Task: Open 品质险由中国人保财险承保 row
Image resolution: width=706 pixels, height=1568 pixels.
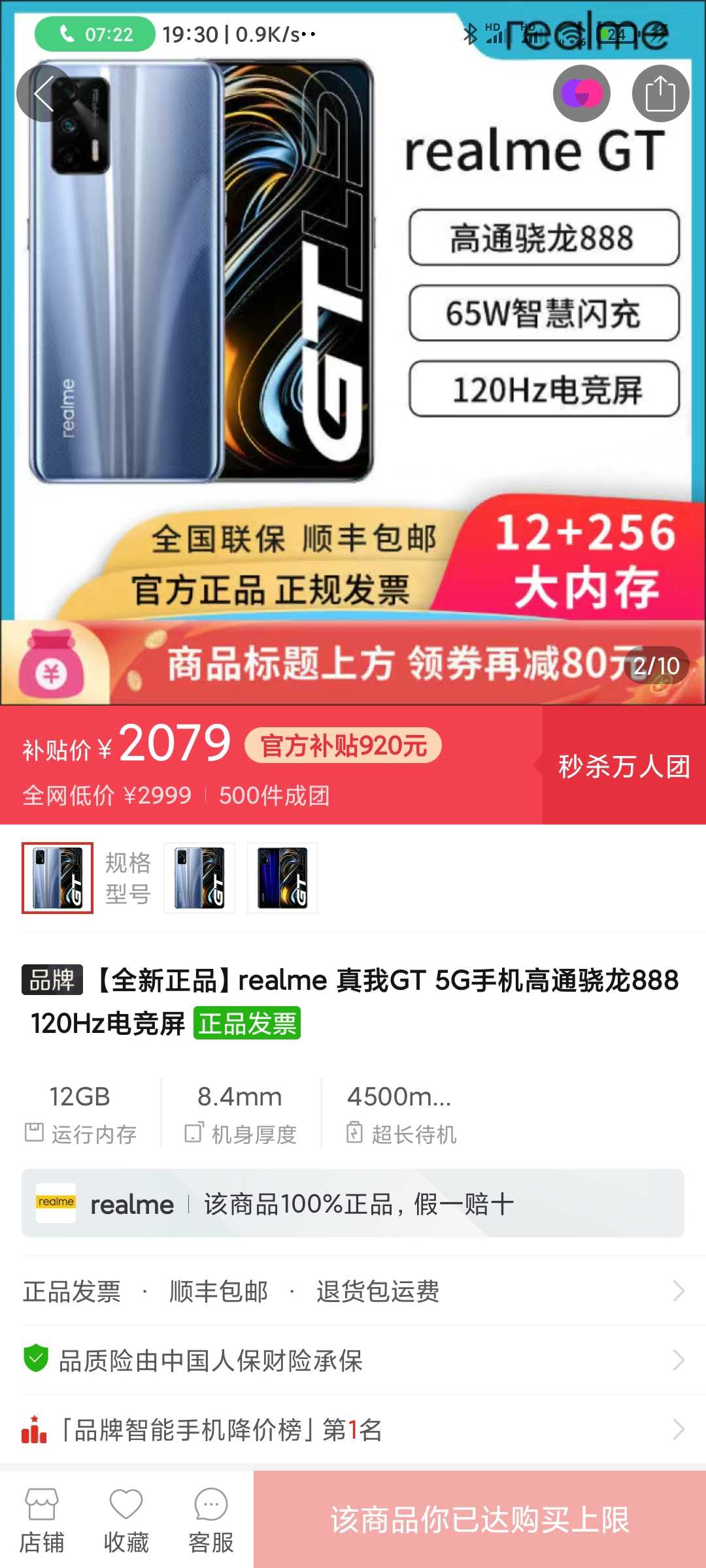Action: pyautogui.click(x=353, y=1360)
